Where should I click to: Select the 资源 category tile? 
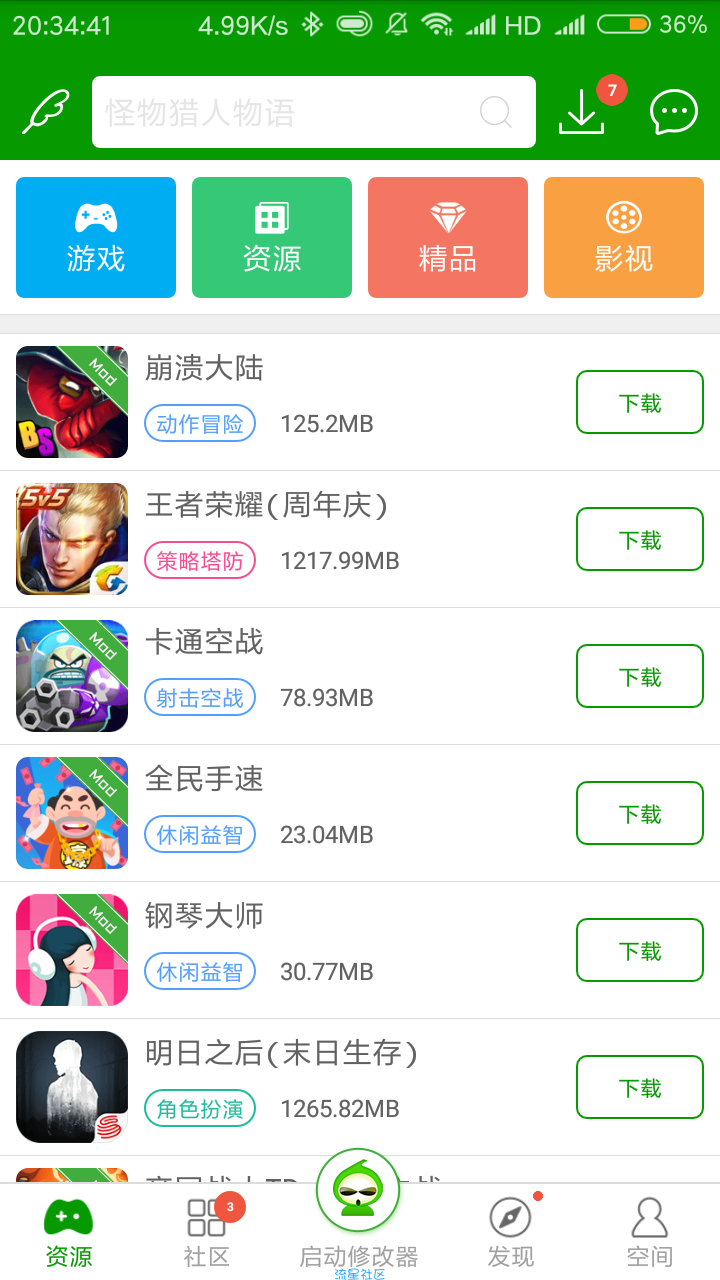[x=272, y=238]
